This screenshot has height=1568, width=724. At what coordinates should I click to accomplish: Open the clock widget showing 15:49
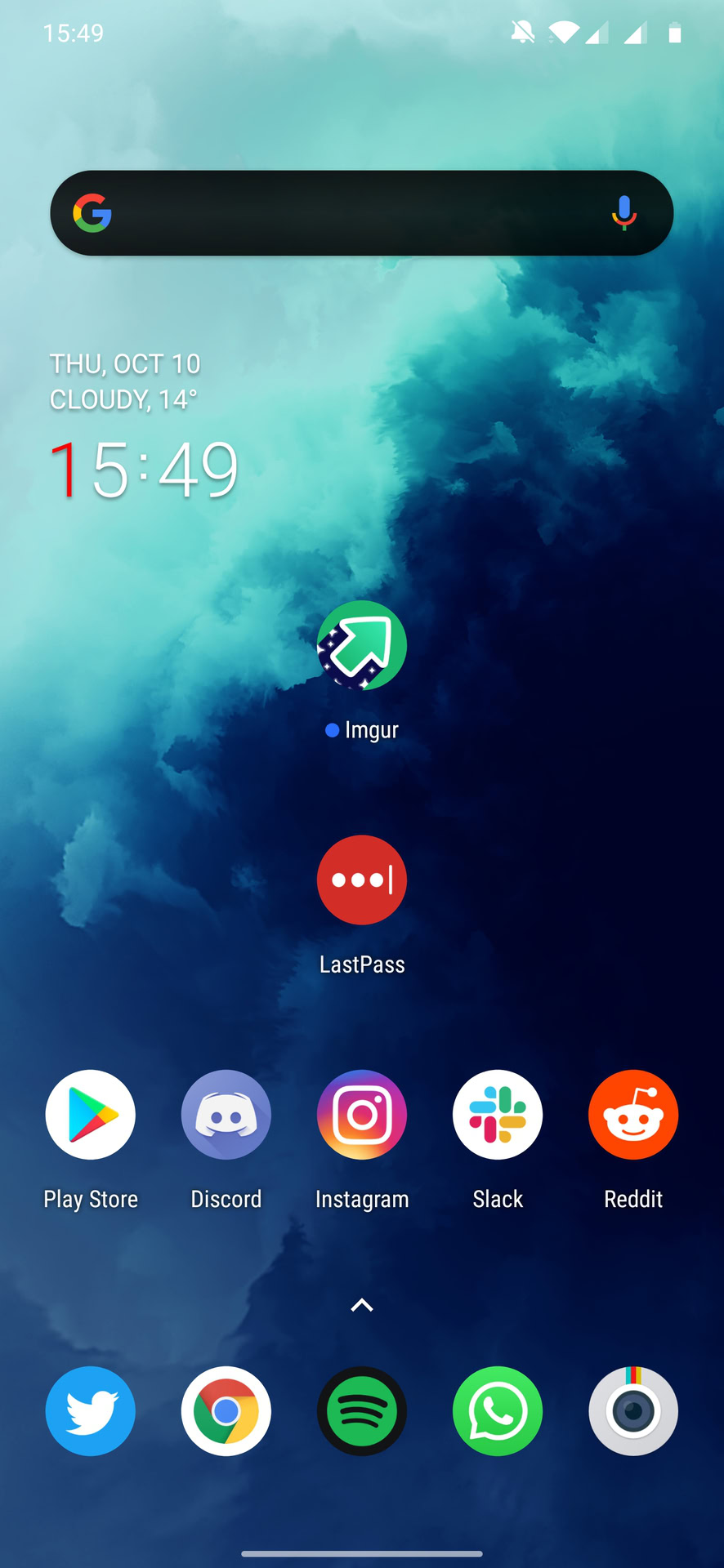[x=144, y=470]
